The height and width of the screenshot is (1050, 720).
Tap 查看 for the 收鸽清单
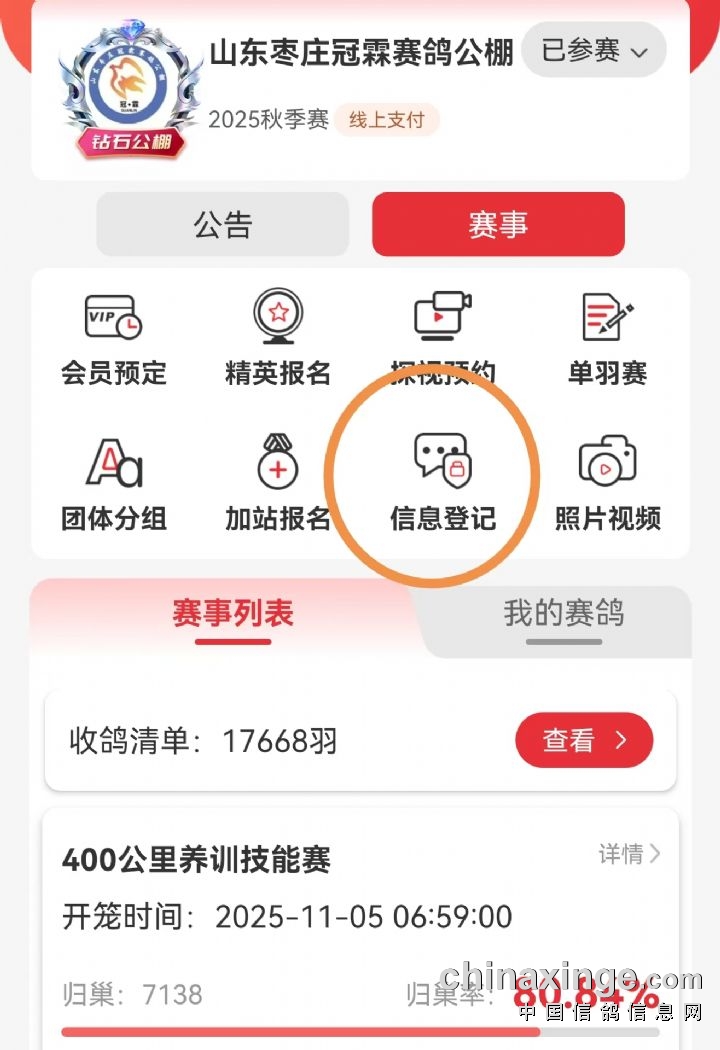584,740
